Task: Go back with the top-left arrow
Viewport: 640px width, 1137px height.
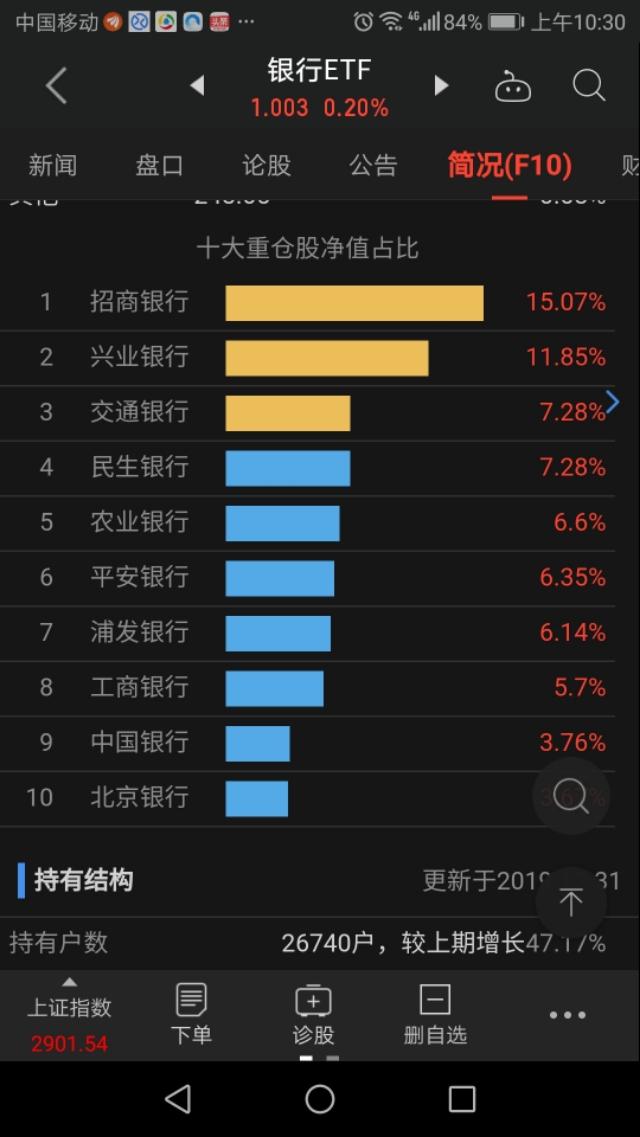Action: point(57,86)
